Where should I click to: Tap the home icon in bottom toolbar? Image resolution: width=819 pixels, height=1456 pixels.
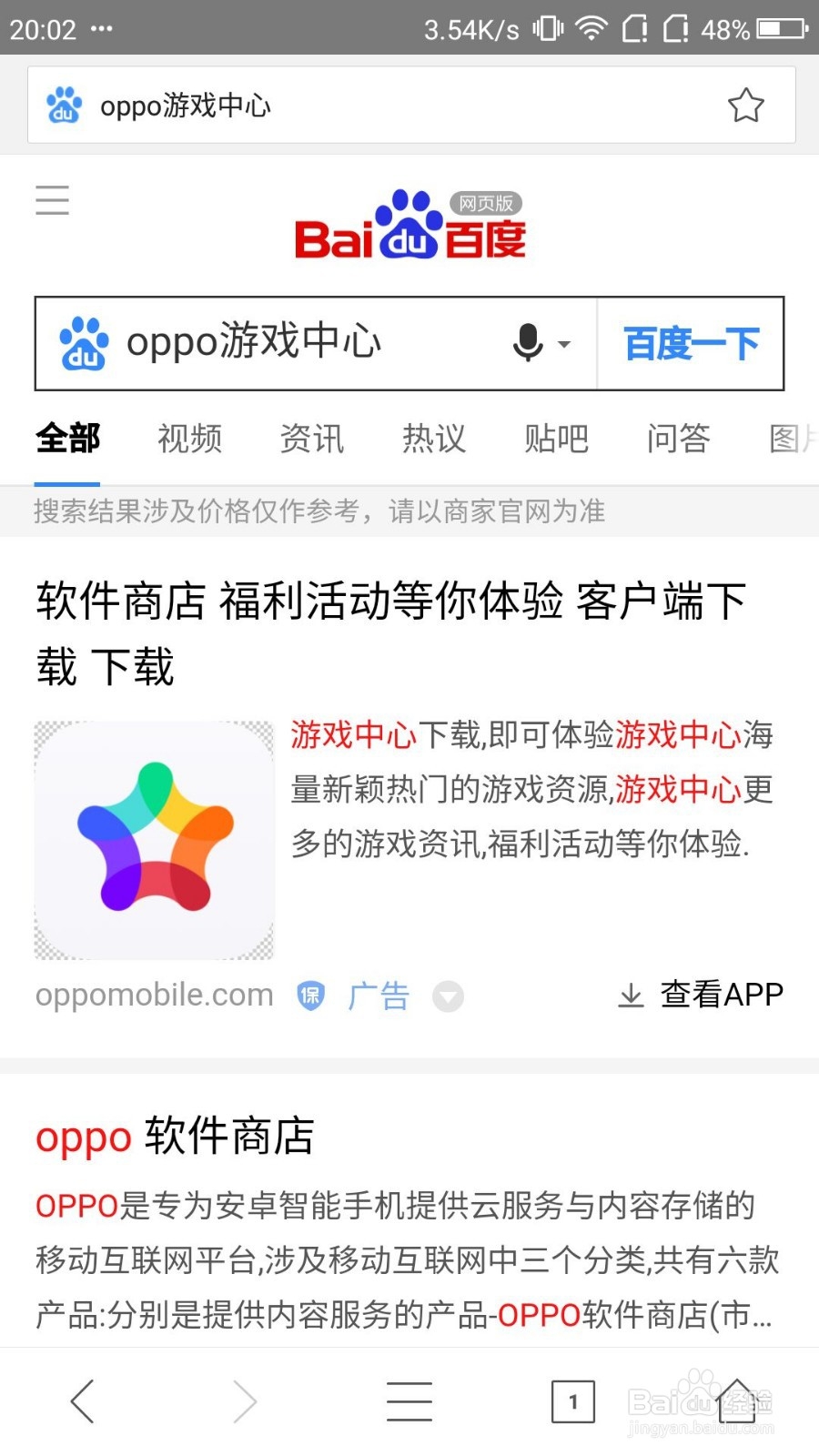(x=737, y=1401)
